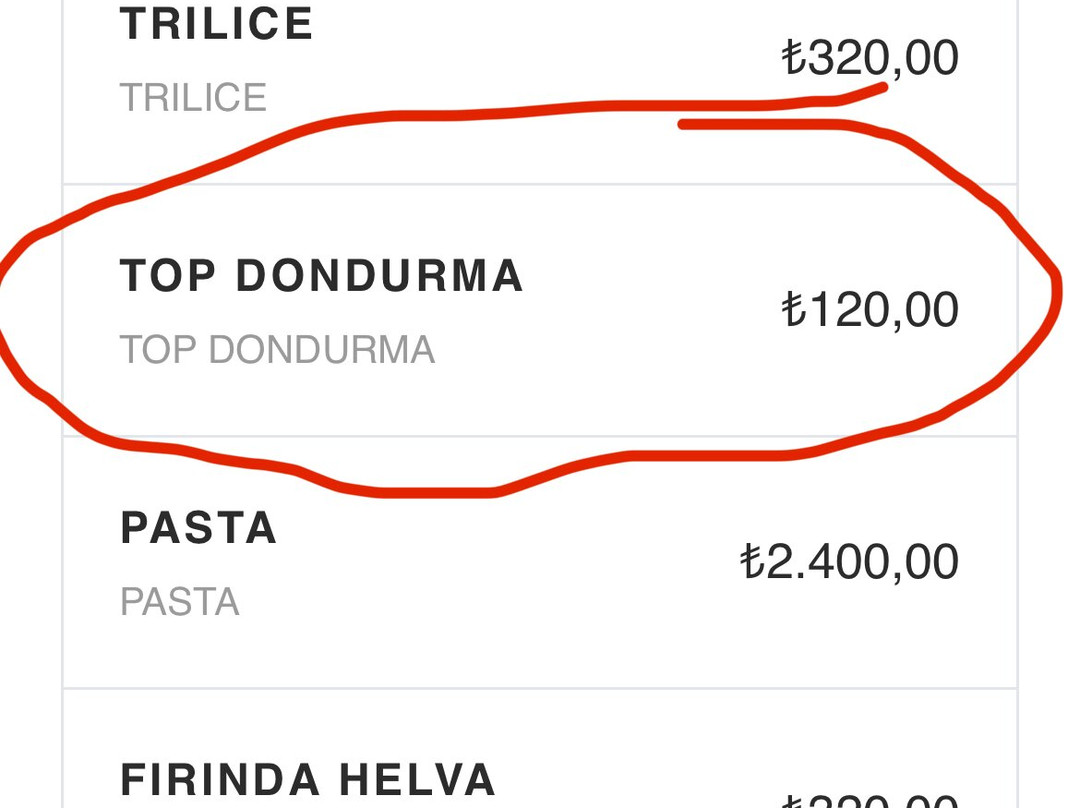1080x808 pixels.
Task: Open the TOP DONDURMA menu item
Action: [x=322, y=276]
